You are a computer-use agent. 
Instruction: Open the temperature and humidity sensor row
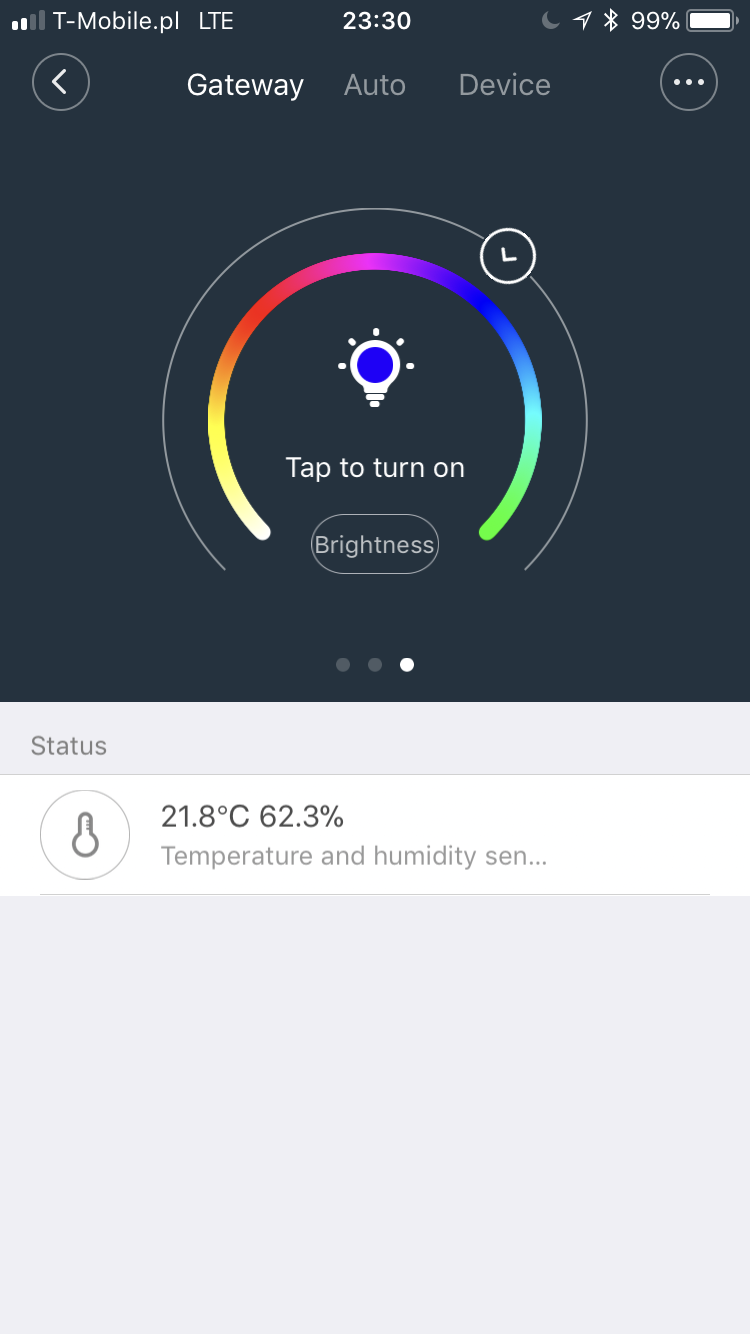(375, 835)
